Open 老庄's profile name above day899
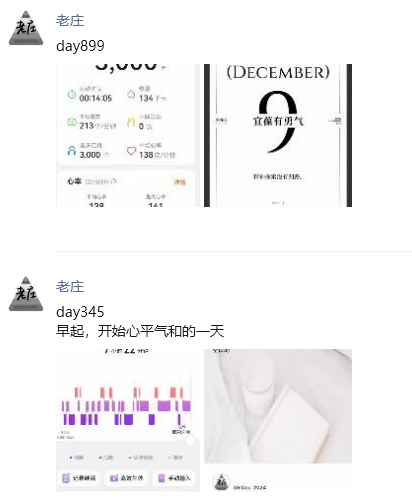412x498 pixels. coord(70,21)
